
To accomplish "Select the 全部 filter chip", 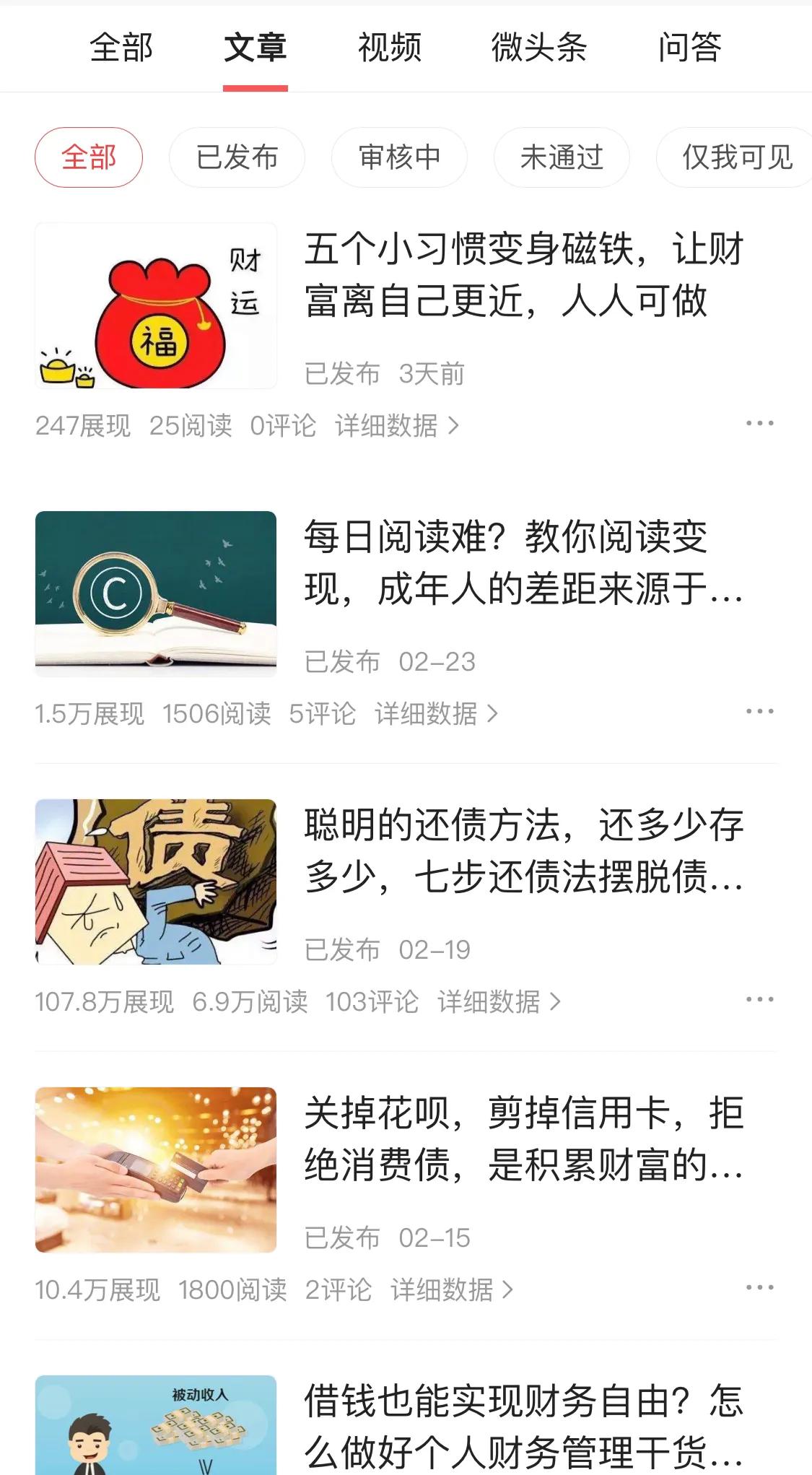I will [x=88, y=157].
